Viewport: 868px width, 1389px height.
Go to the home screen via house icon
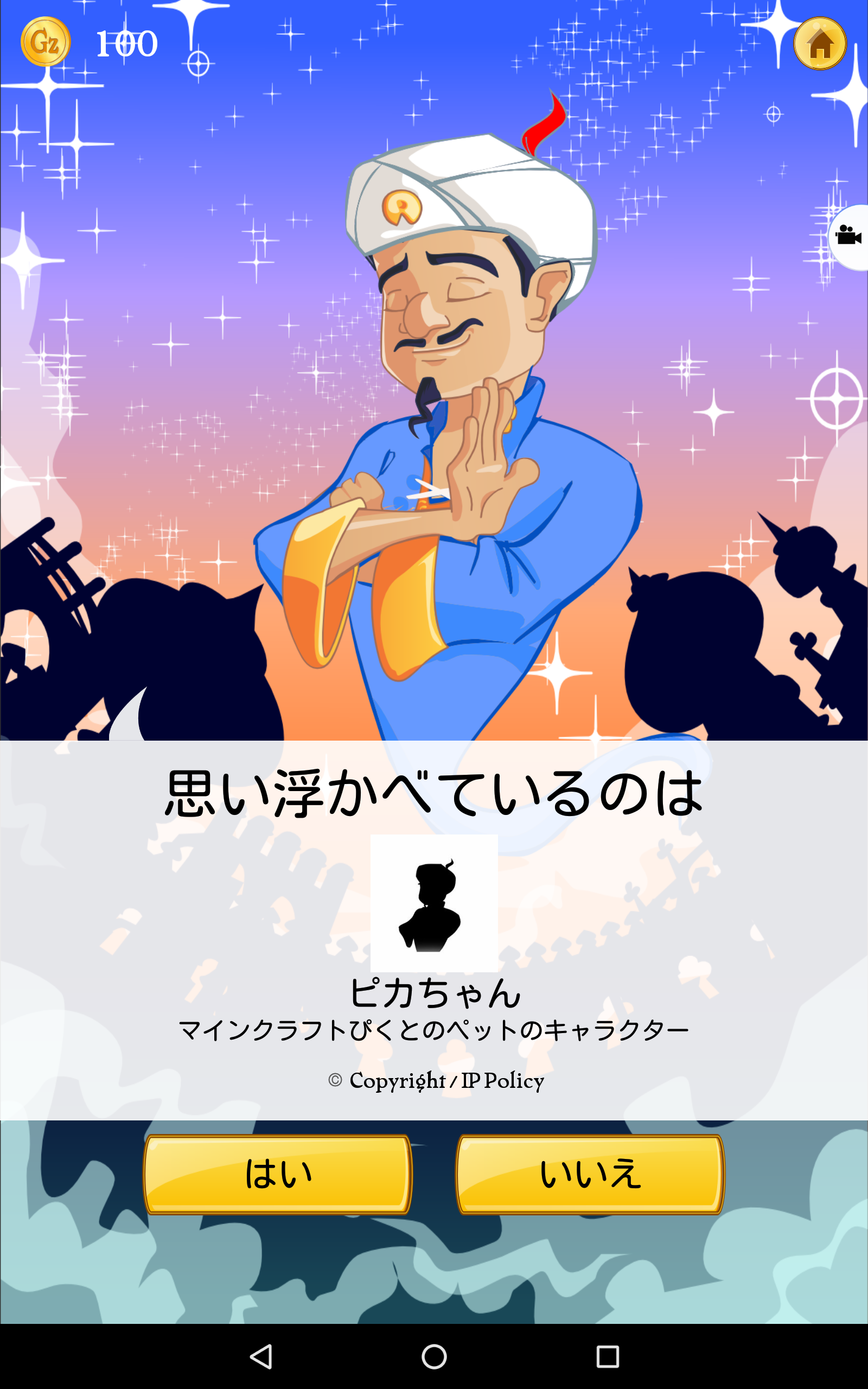[x=820, y=43]
